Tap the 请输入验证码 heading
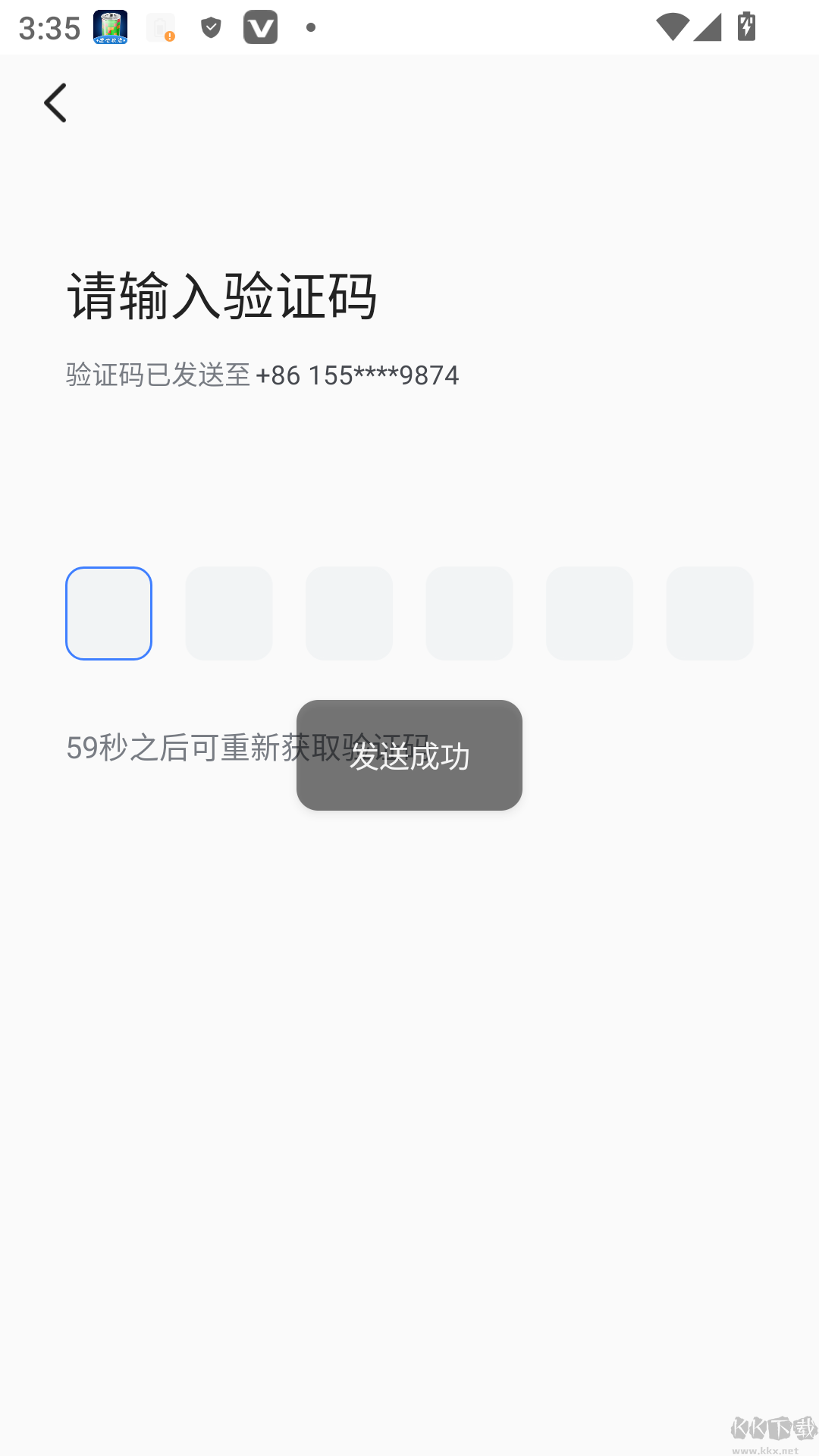 [x=223, y=296]
